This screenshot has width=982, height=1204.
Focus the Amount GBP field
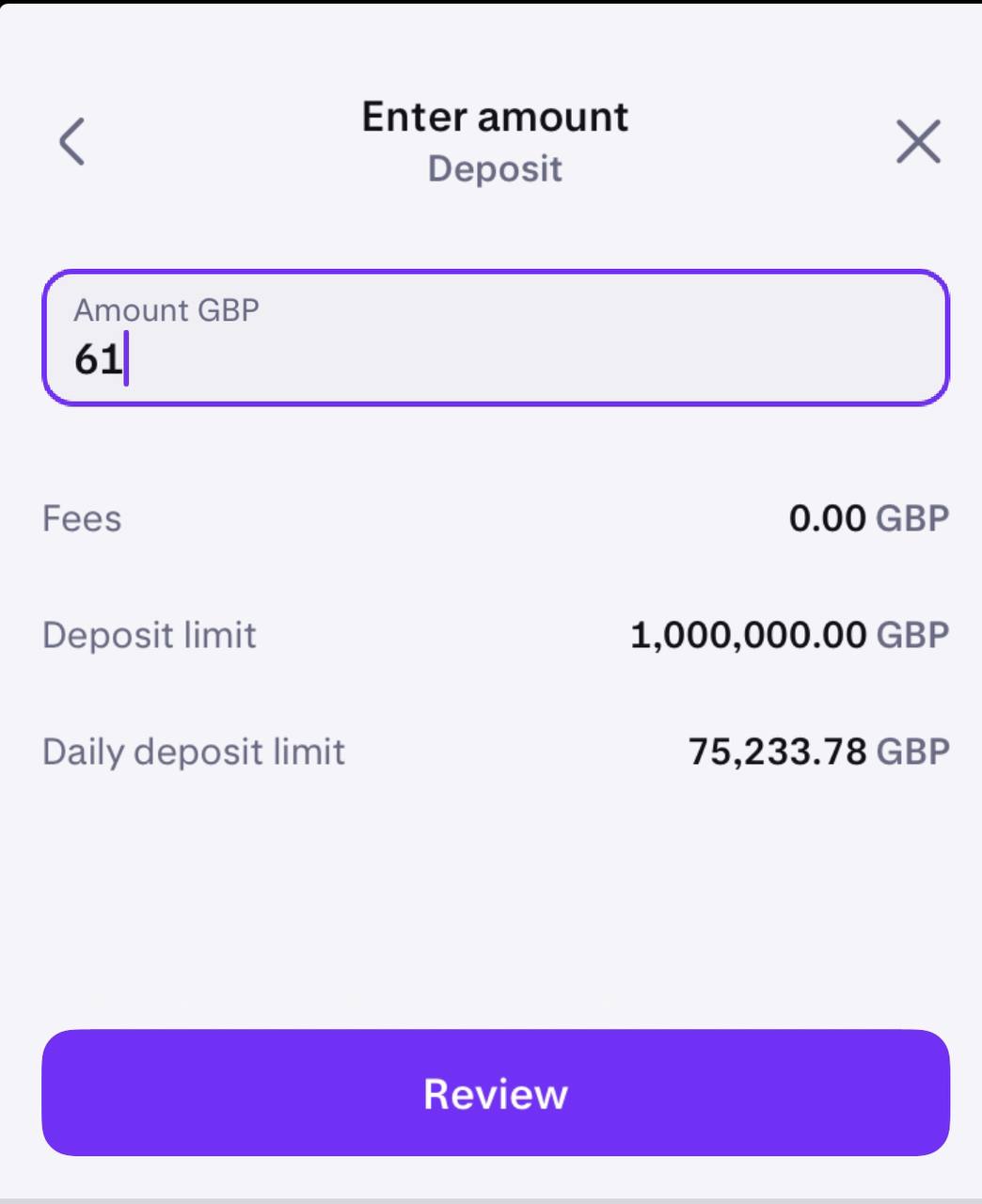point(495,339)
